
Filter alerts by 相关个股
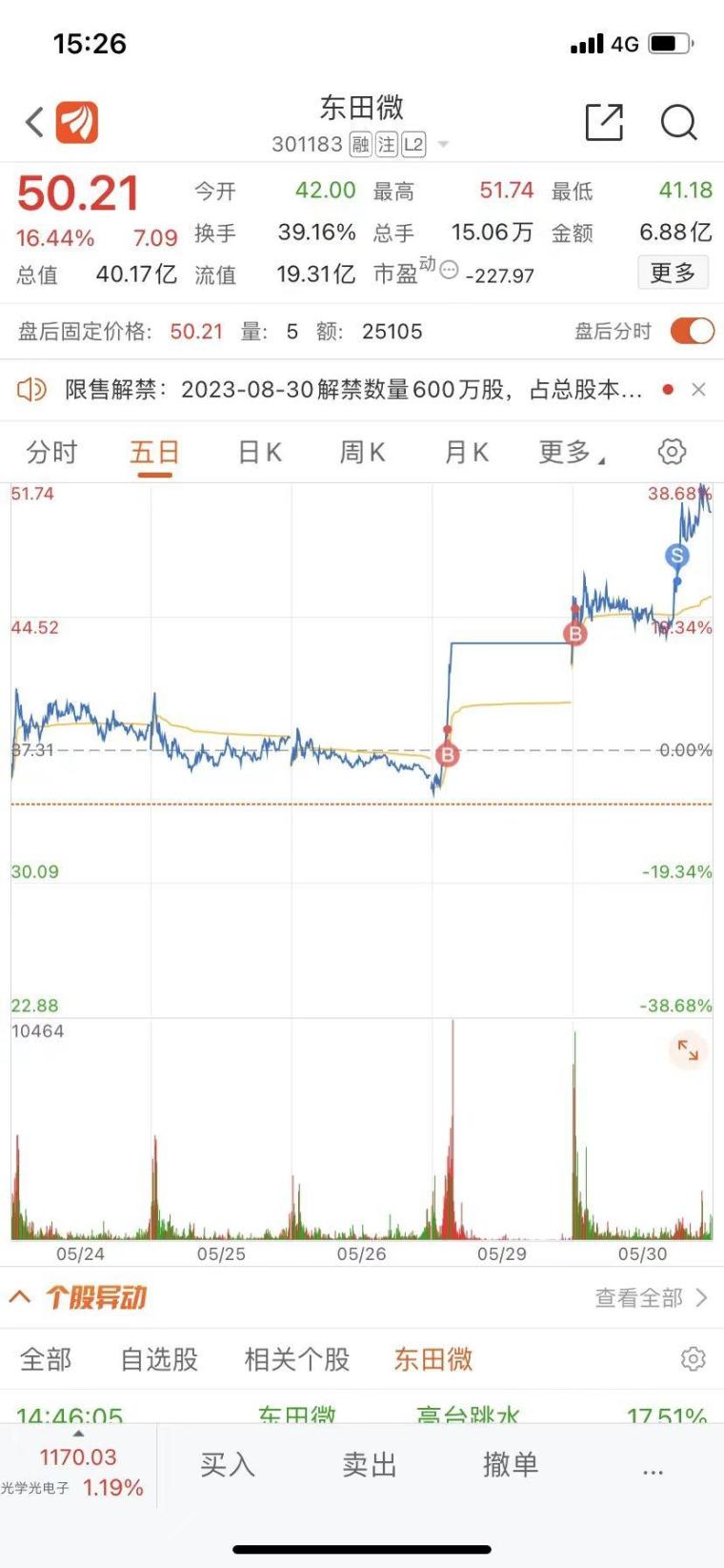(297, 1359)
